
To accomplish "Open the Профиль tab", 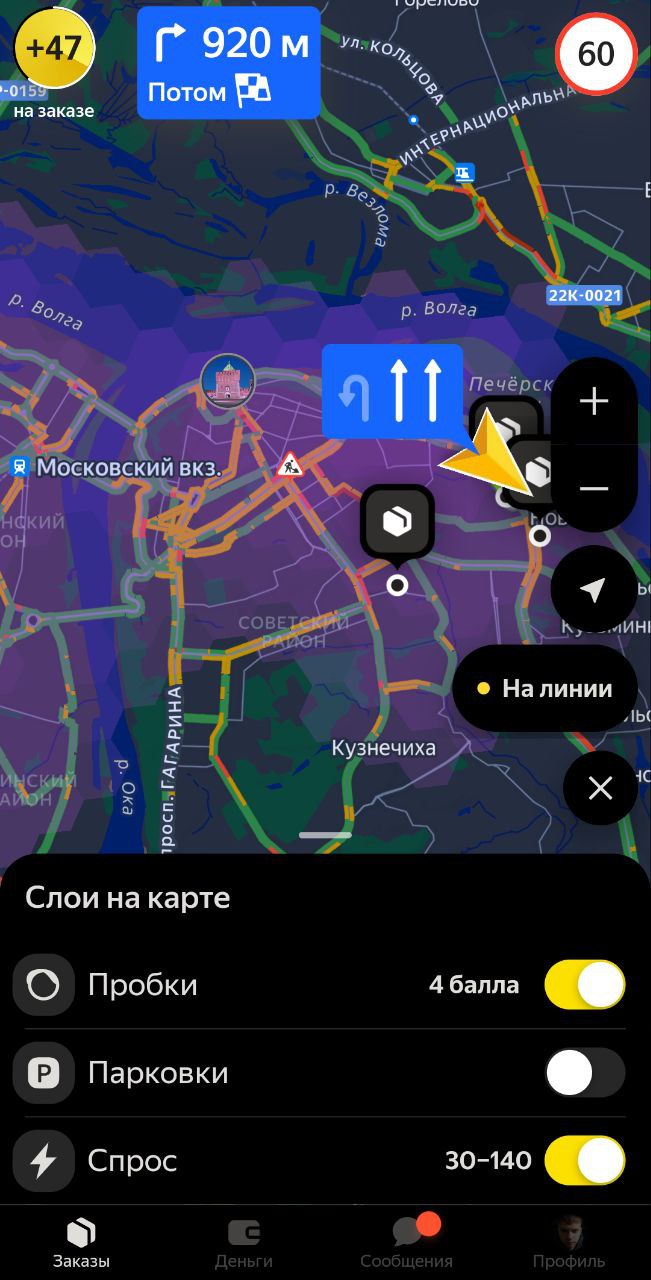I will [569, 1243].
